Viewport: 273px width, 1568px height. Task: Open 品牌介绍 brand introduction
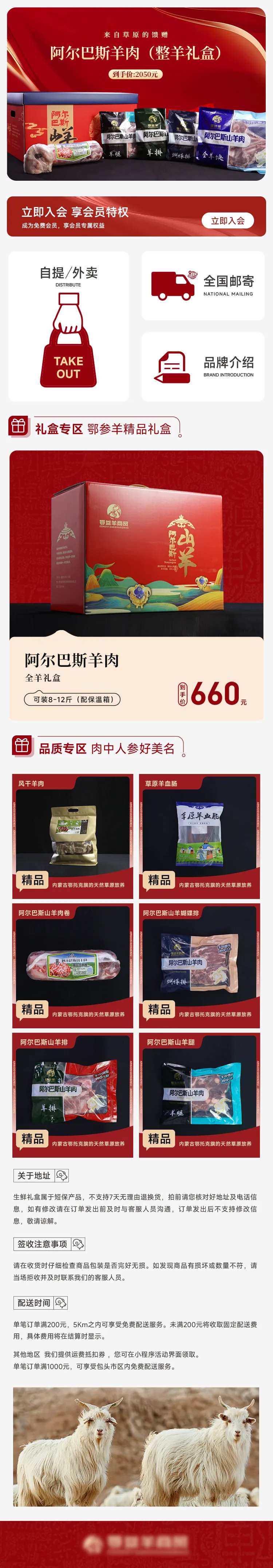pyautogui.click(x=203, y=367)
